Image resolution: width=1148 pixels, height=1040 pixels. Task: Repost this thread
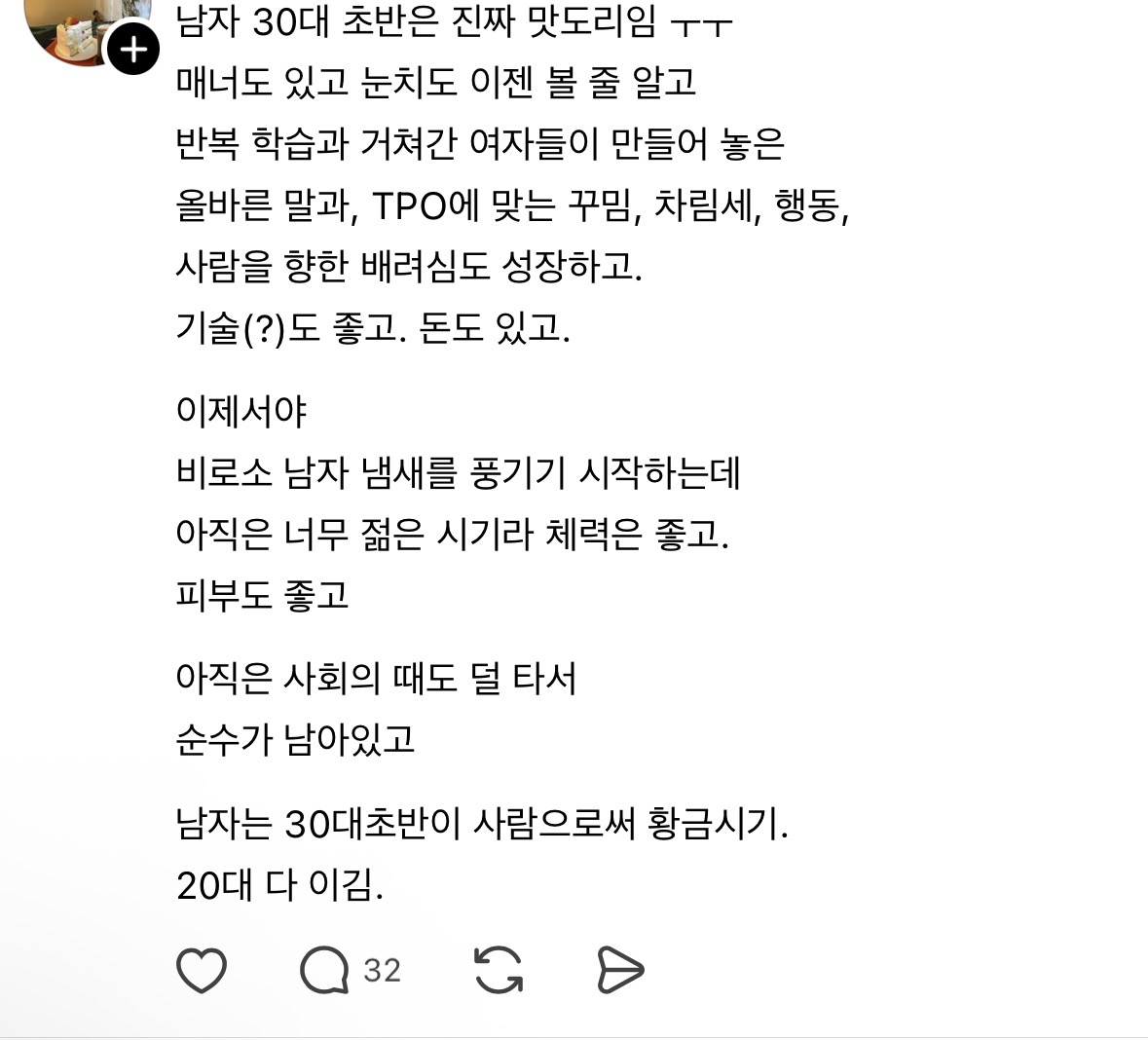click(499, 970)
